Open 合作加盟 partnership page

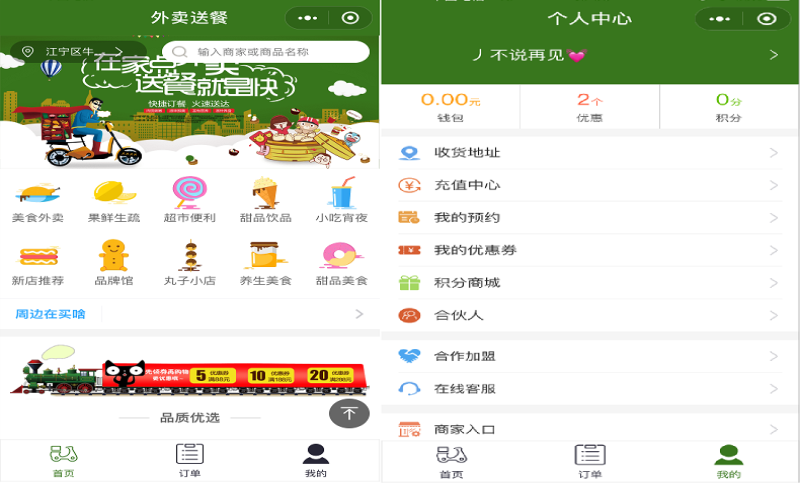tap(590, 356)
